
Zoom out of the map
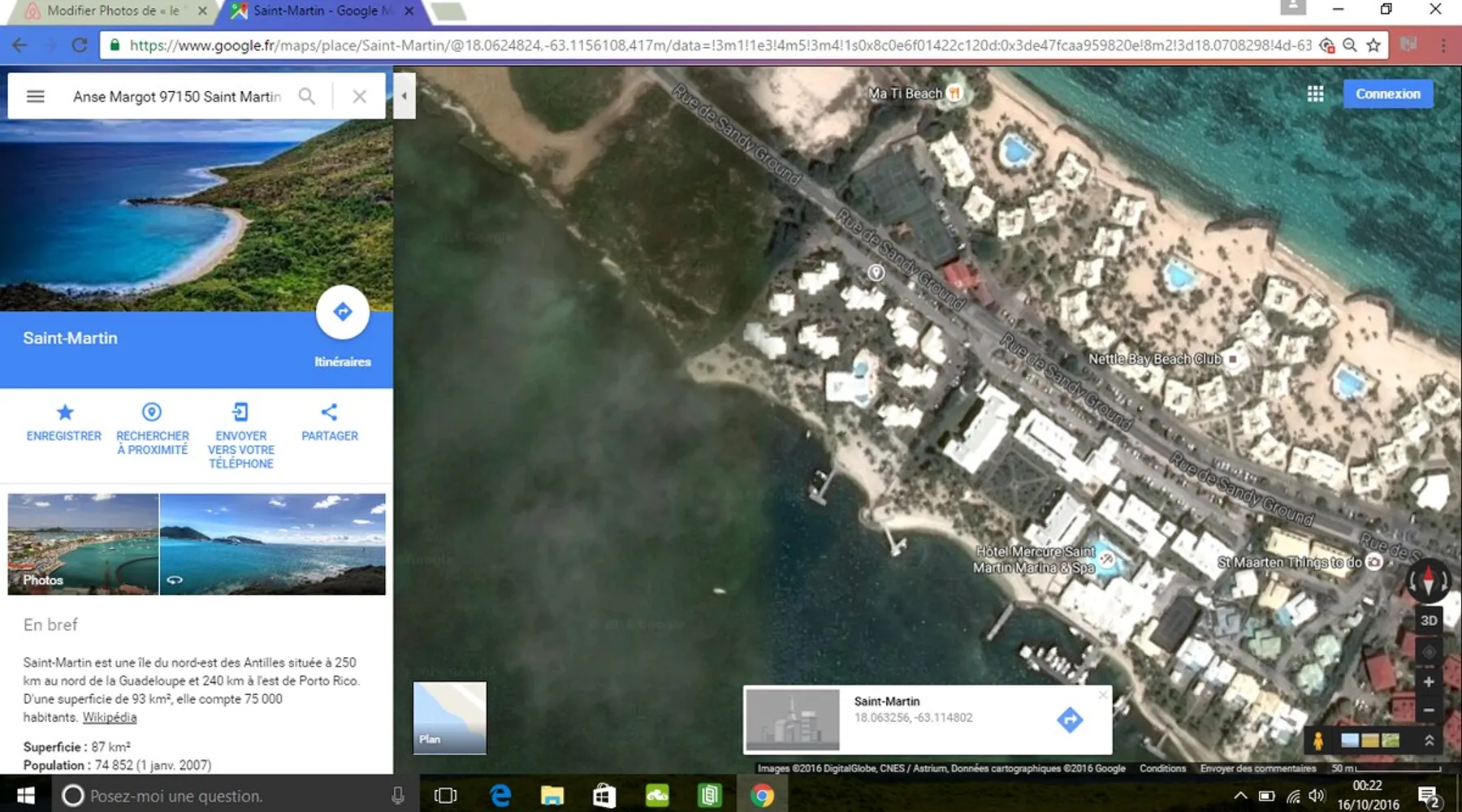tap(1428, 710)
